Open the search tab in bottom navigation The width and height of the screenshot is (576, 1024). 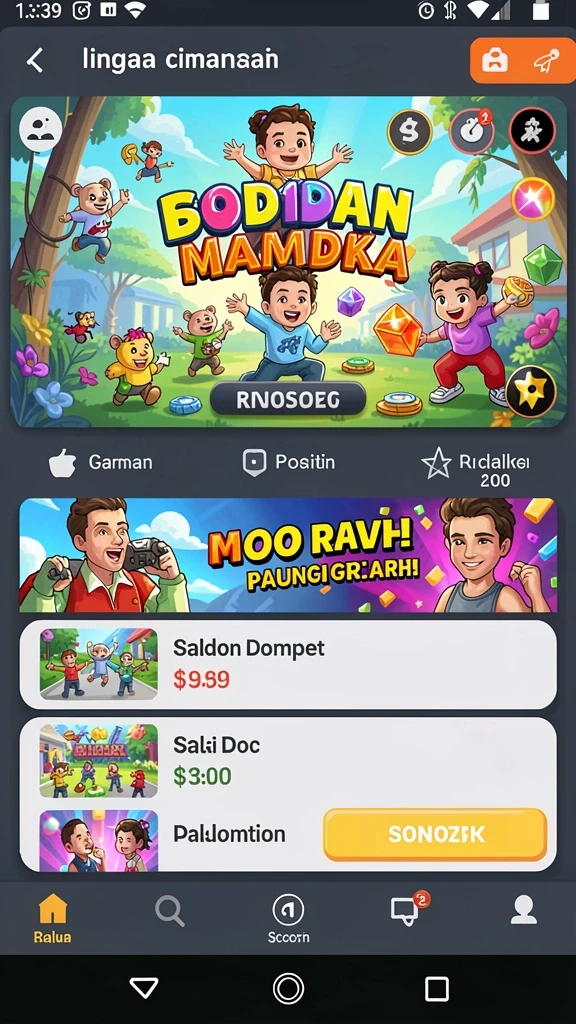[x=169, y=911]
